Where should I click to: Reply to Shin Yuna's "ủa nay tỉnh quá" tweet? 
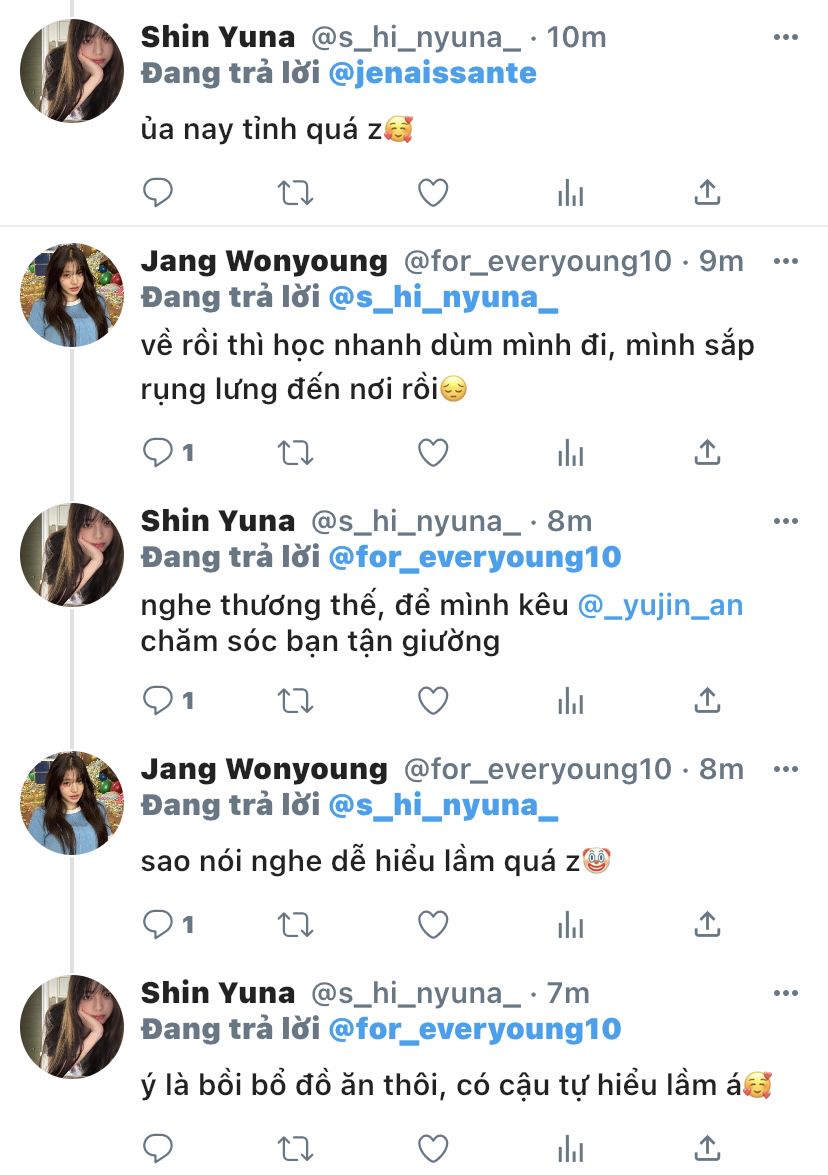click(x=158, y=192)
